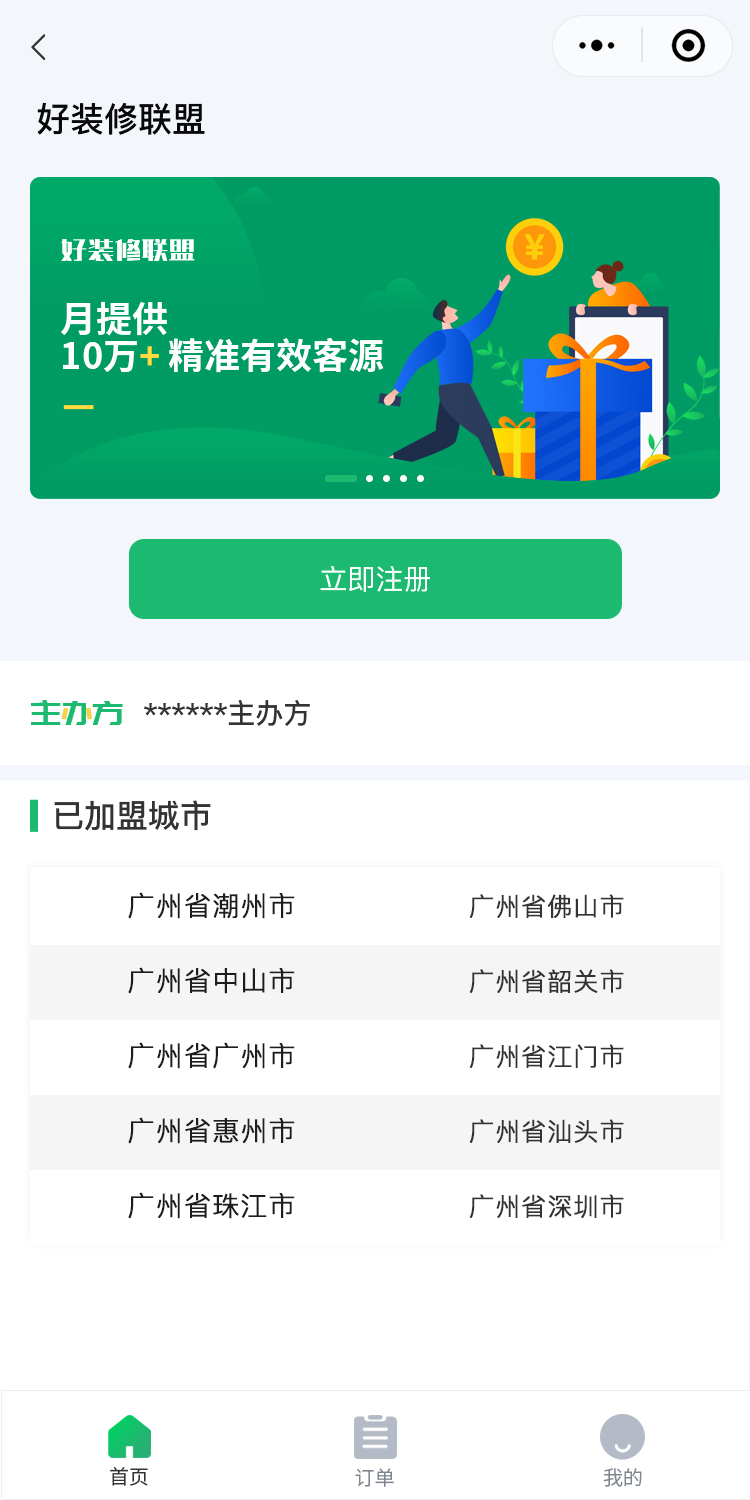Close the mini program with the circle icon
Screen dimensions: 750x1500
tap(688, 46)
